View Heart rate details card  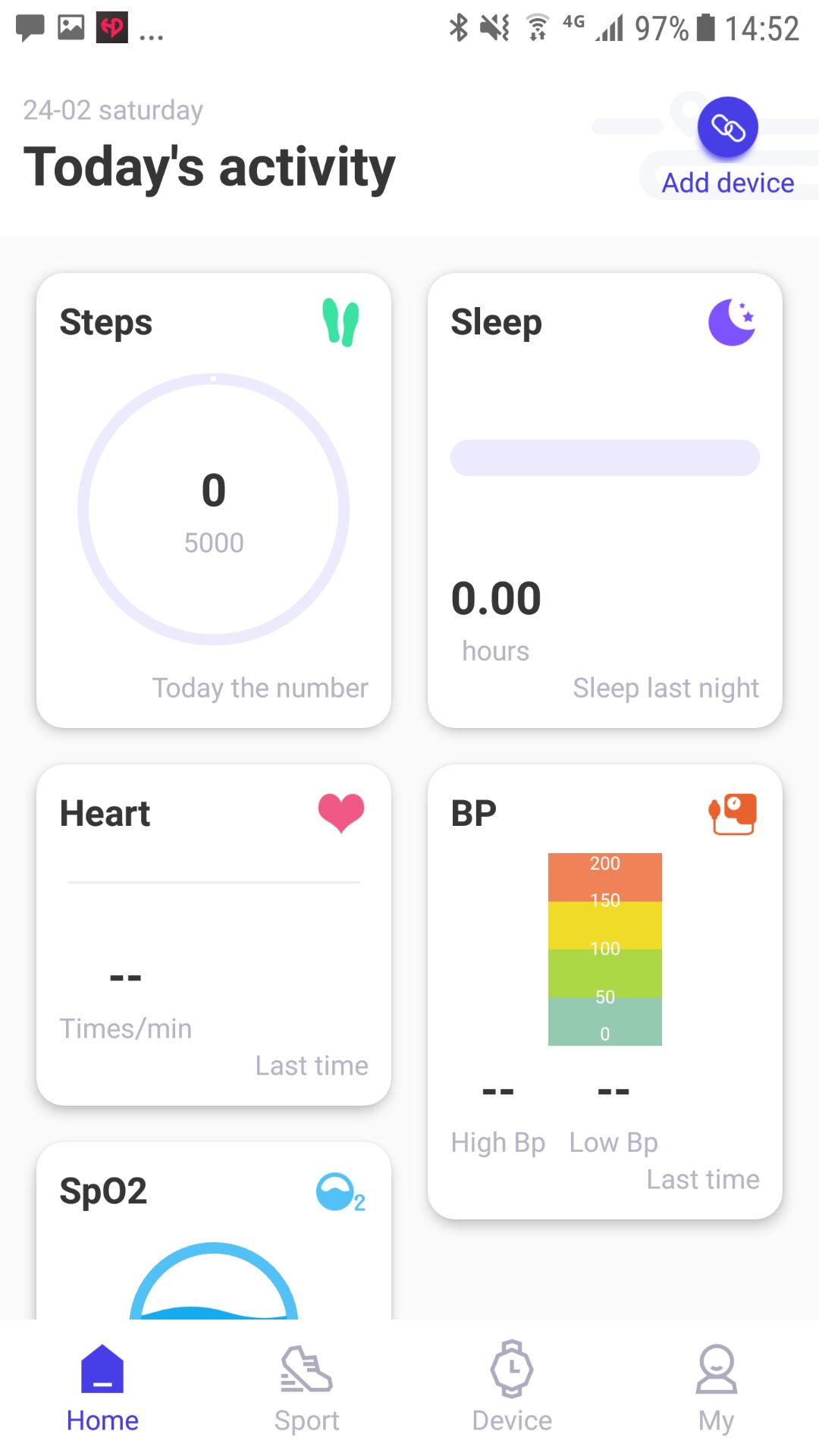(x=214, y=935)
